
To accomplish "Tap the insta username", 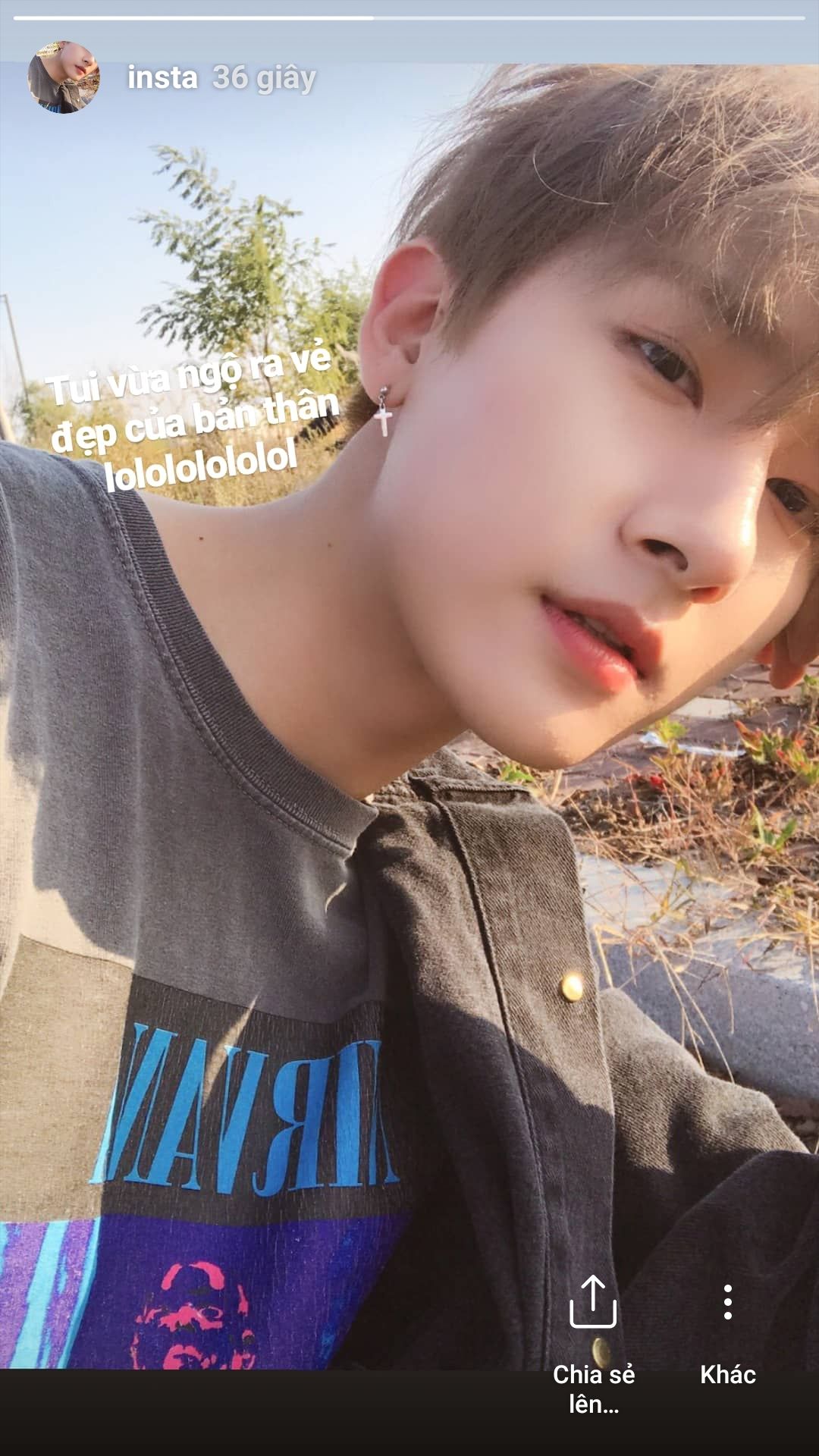I will click(162, 77).
